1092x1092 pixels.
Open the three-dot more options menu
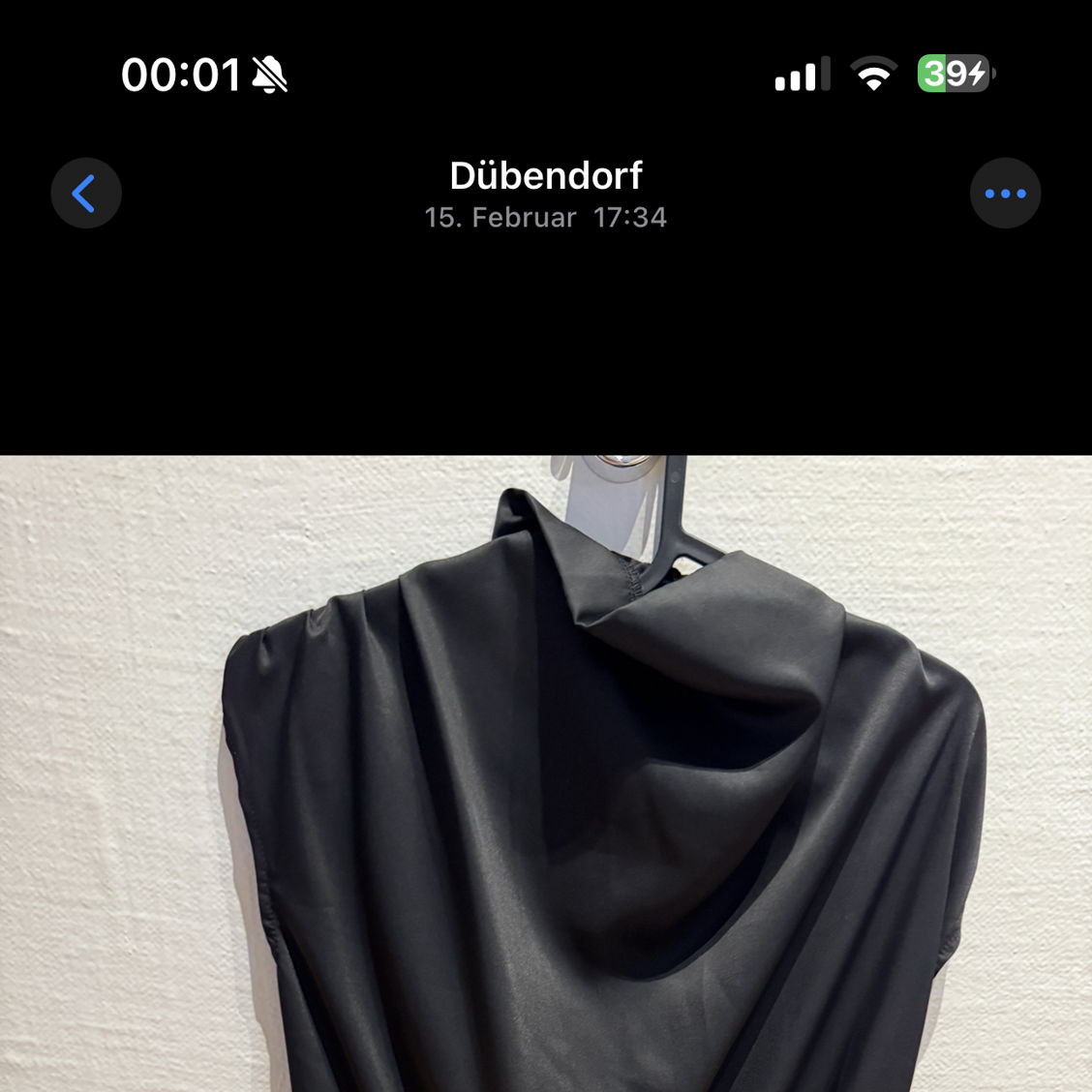[x=1005, y=194]
